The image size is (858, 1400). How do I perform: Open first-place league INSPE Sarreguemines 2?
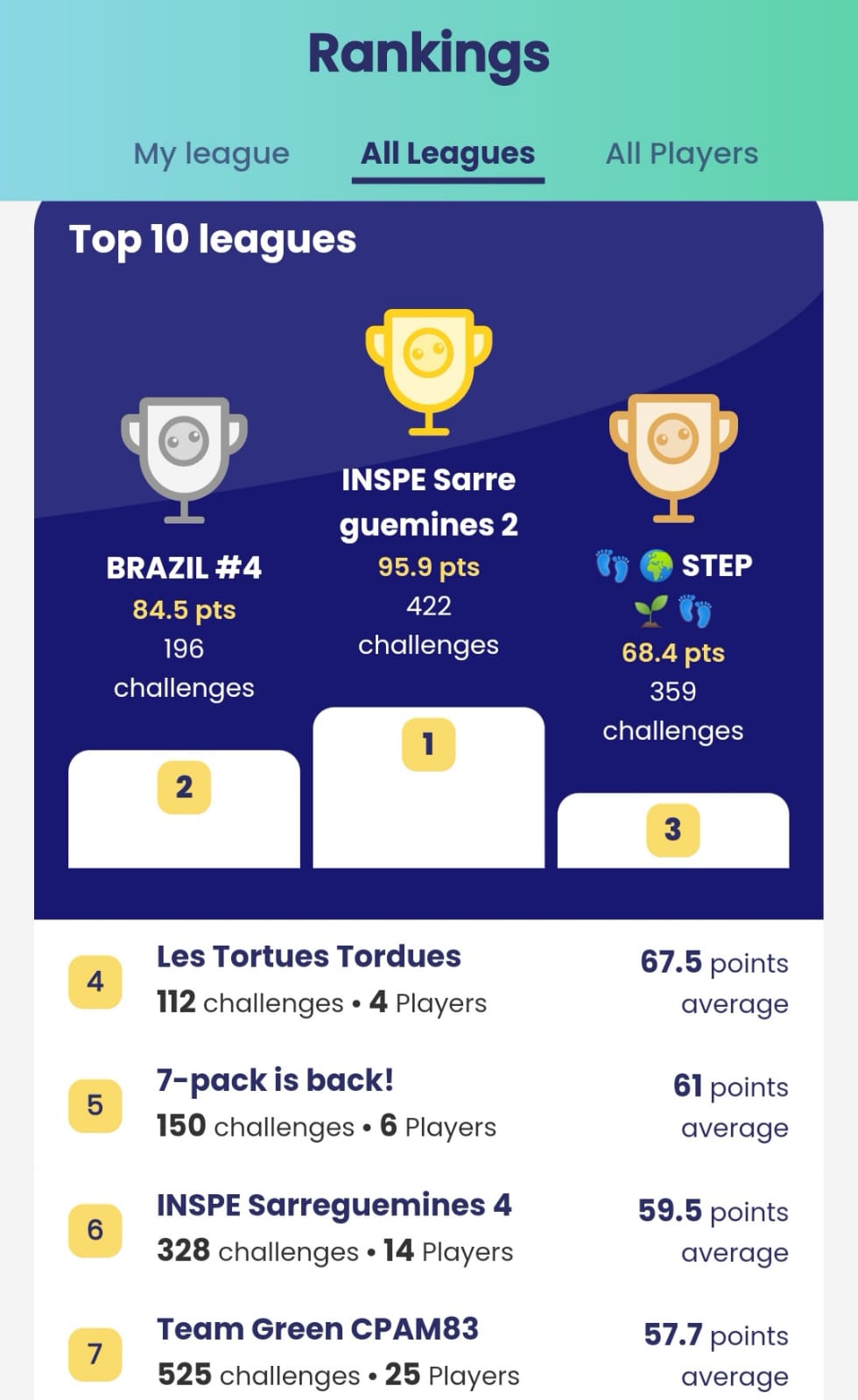coord(428,502)
